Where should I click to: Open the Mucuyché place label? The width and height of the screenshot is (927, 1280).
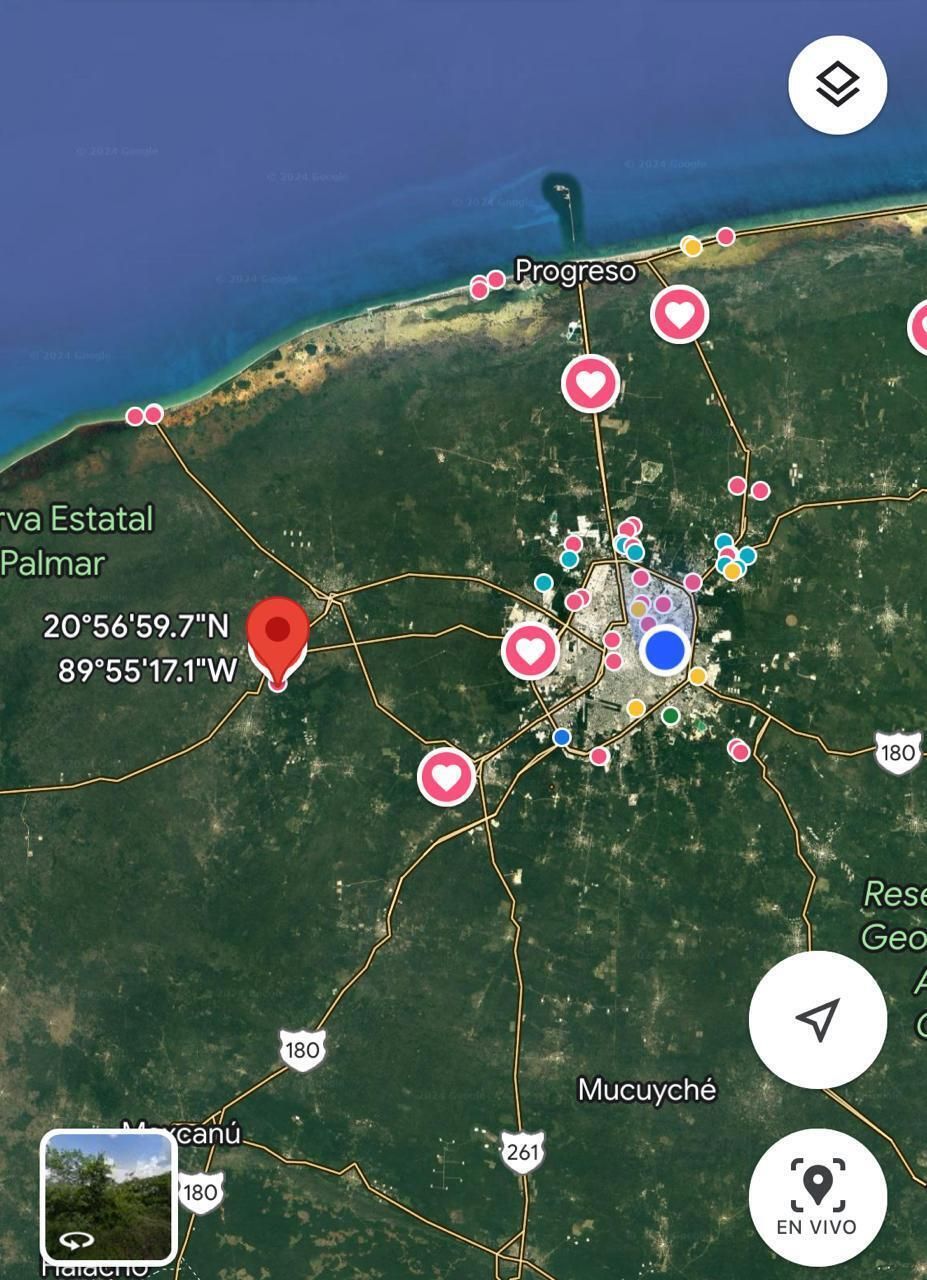point(647,1089)
